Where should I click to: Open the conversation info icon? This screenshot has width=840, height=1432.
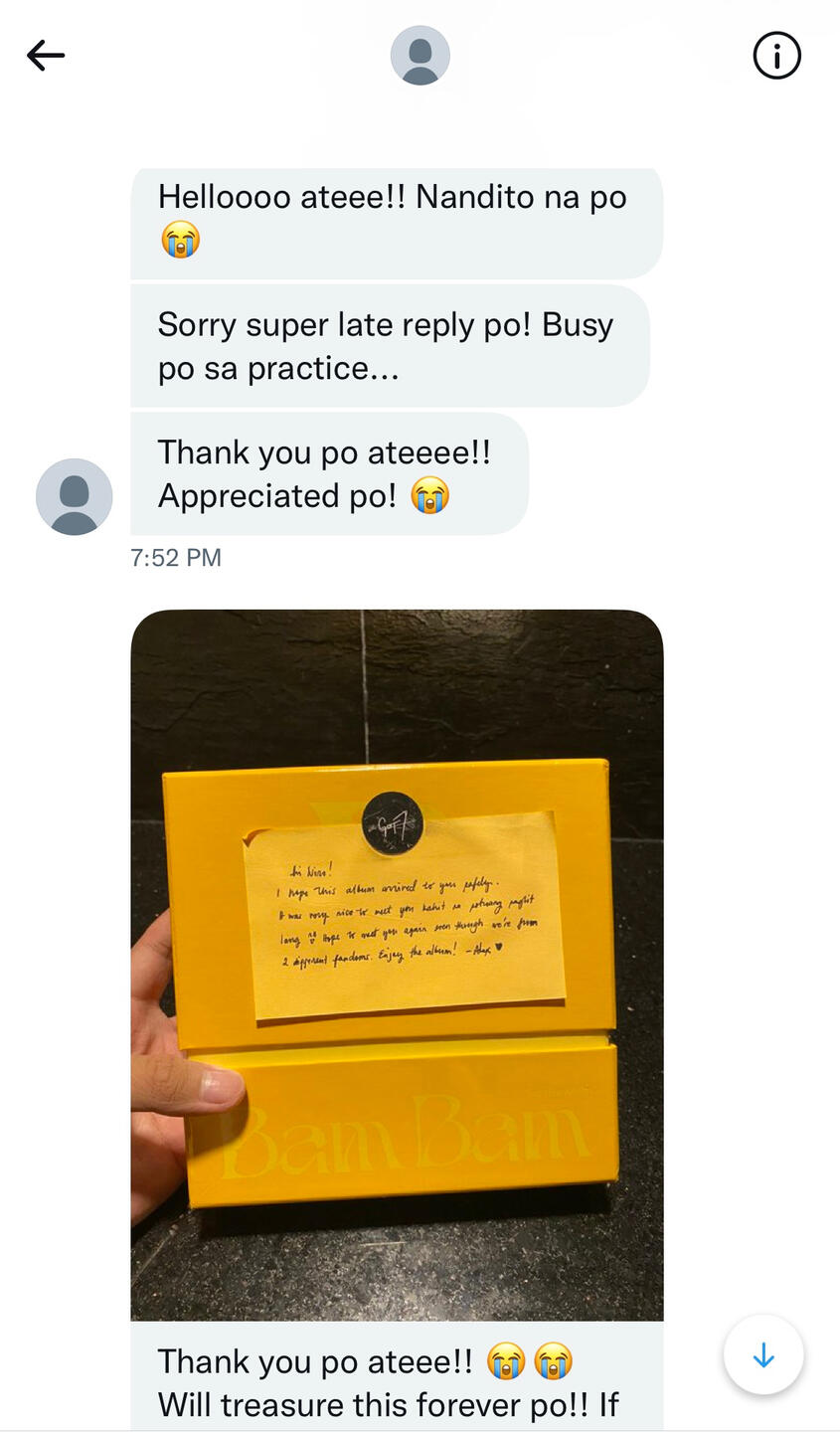point(776,56)
